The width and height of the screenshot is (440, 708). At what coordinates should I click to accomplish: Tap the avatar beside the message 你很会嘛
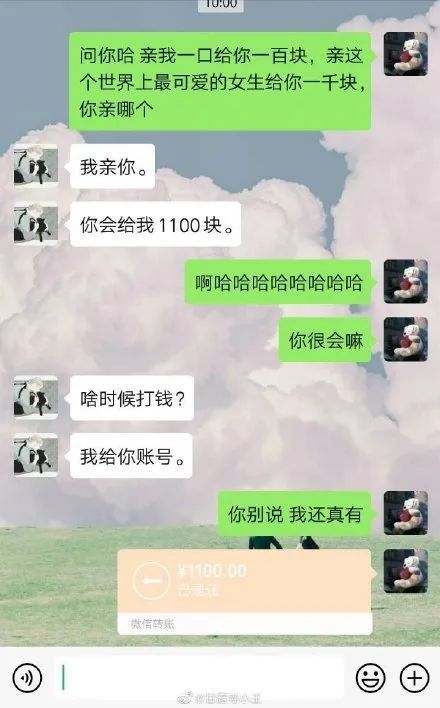tap(406, 339)
